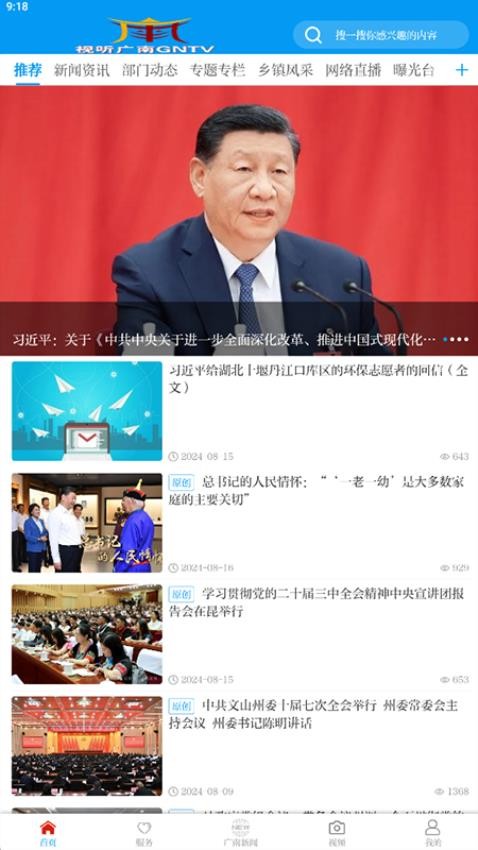This screenshot has width=478, height=850.
Task: Open the 视频 tab with camera icon
Action: point(337,834)
